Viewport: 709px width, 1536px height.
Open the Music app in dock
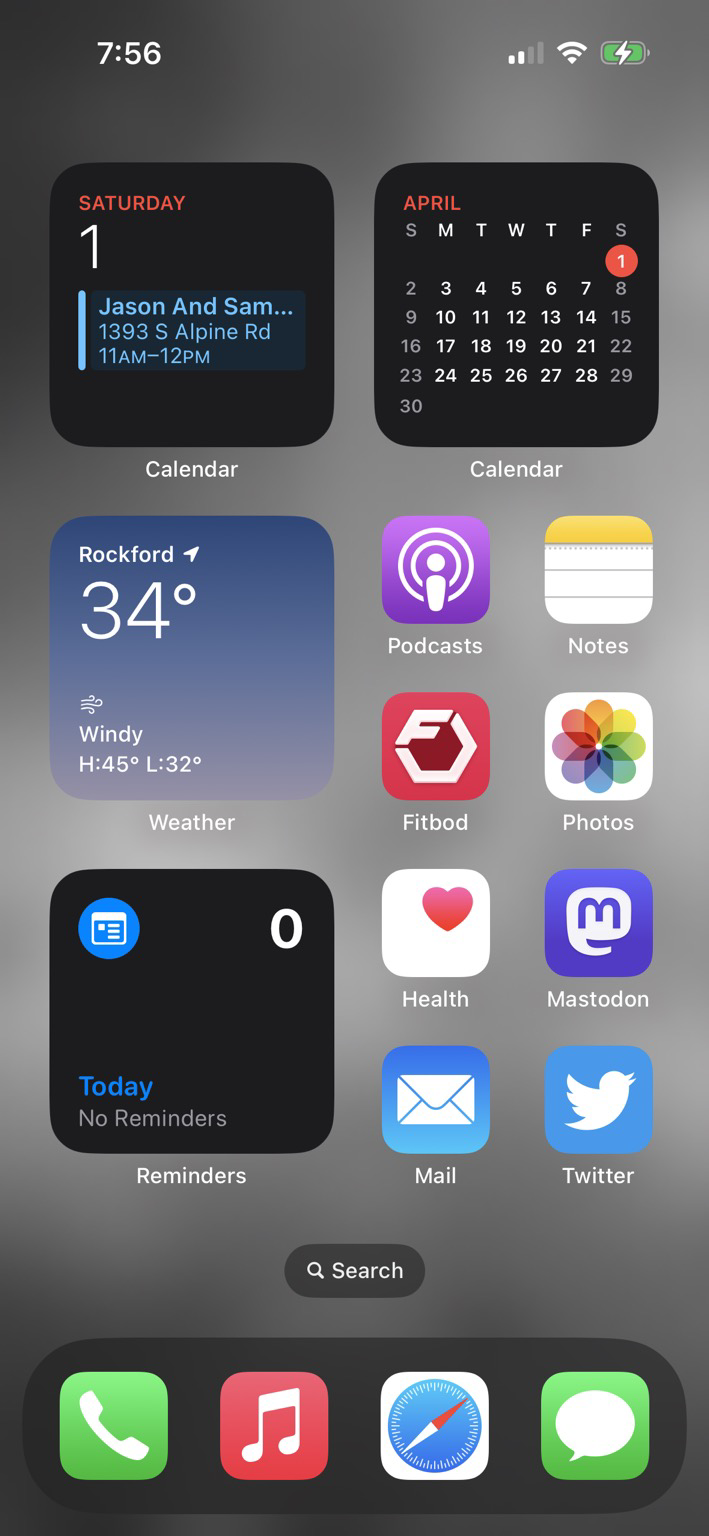[274, 1425]
